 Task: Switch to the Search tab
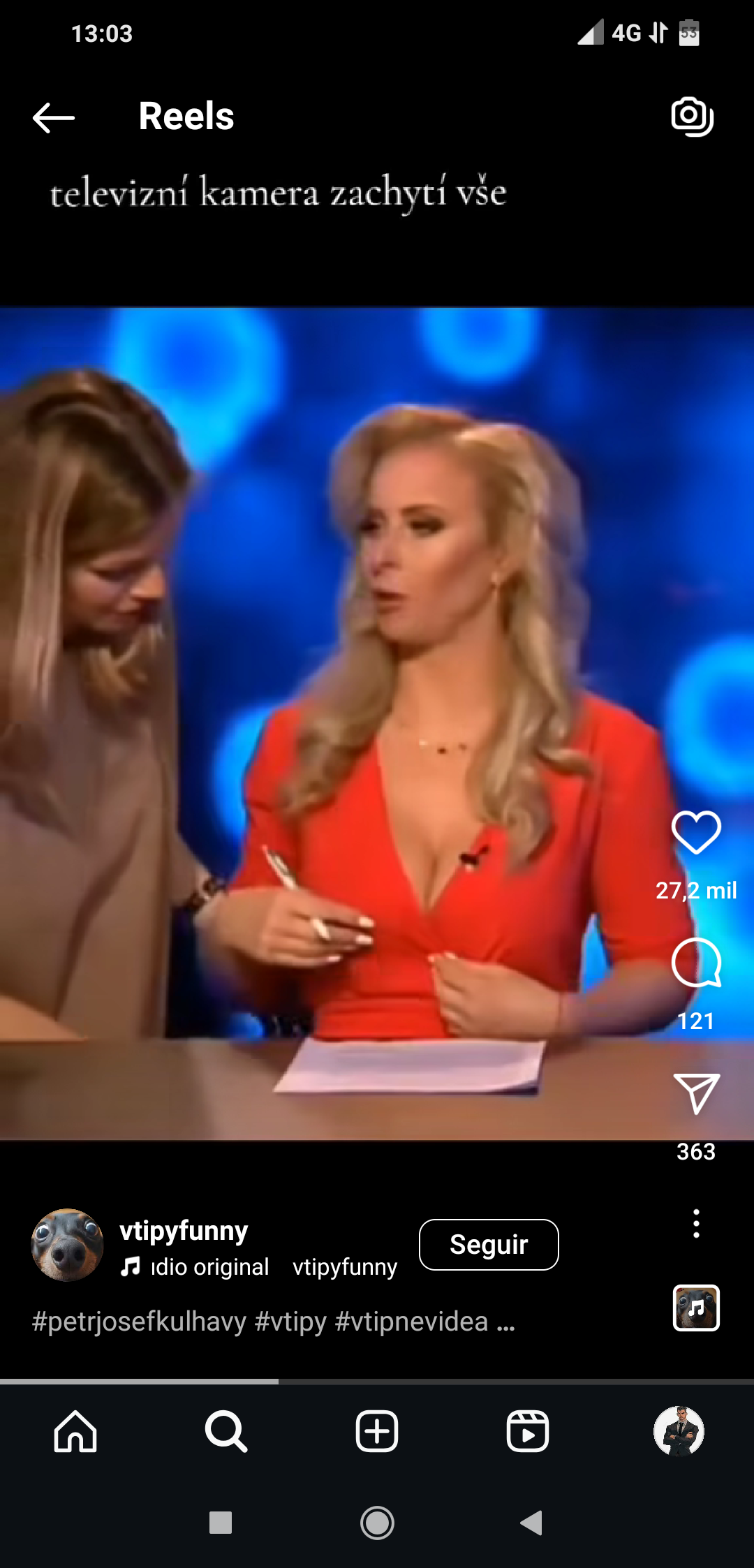point(226,1431)
